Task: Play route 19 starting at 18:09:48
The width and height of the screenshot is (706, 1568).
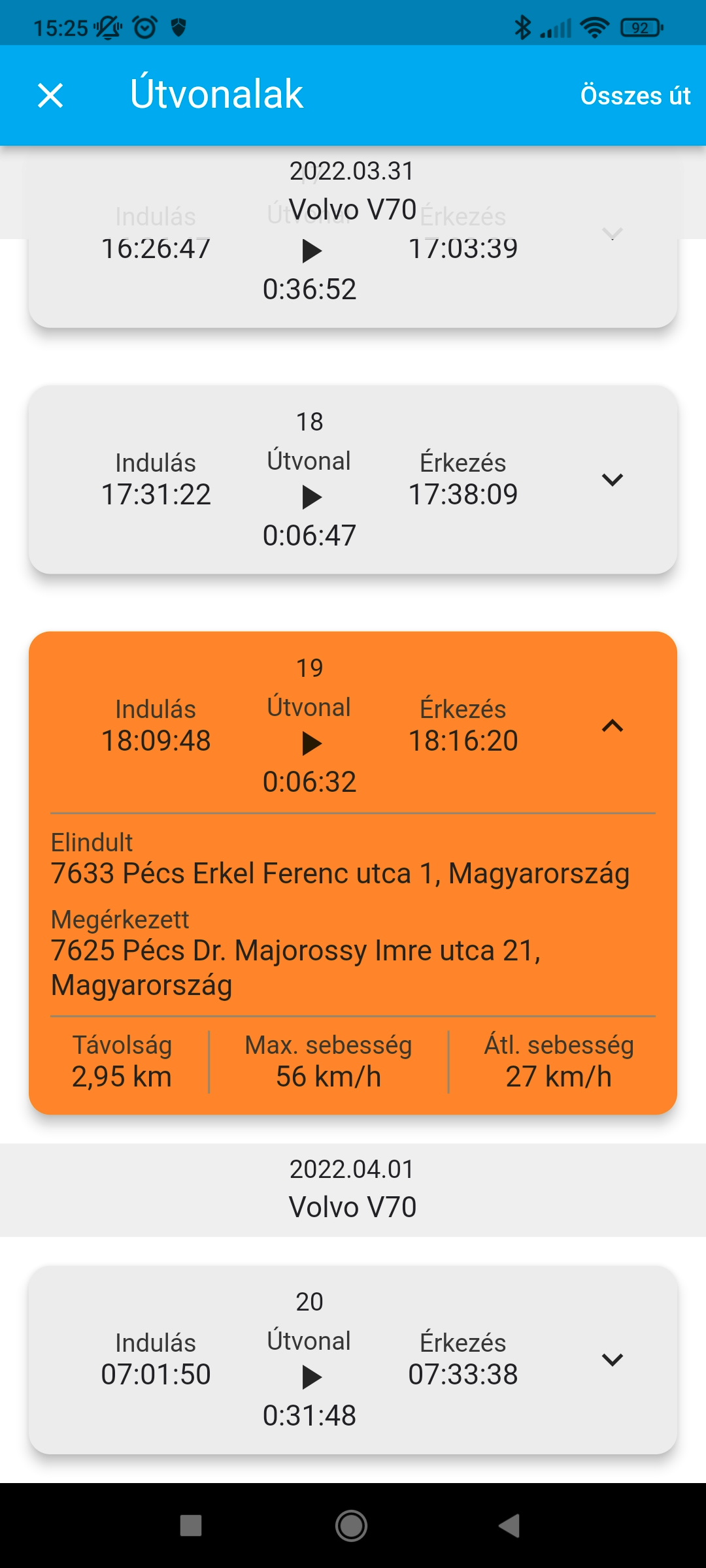Action: click(x=311, y=743)
